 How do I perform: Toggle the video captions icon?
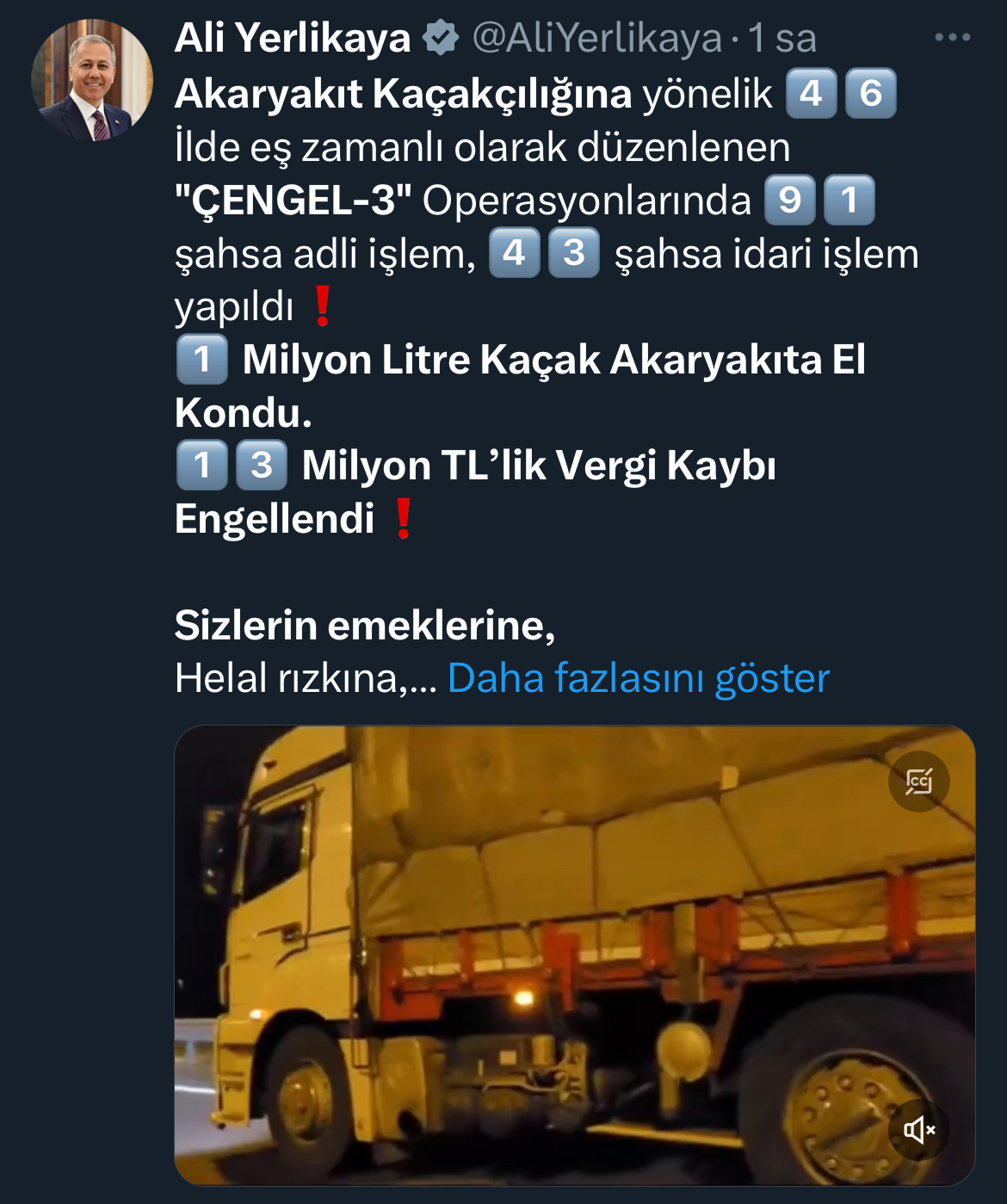tap(918, 781)
